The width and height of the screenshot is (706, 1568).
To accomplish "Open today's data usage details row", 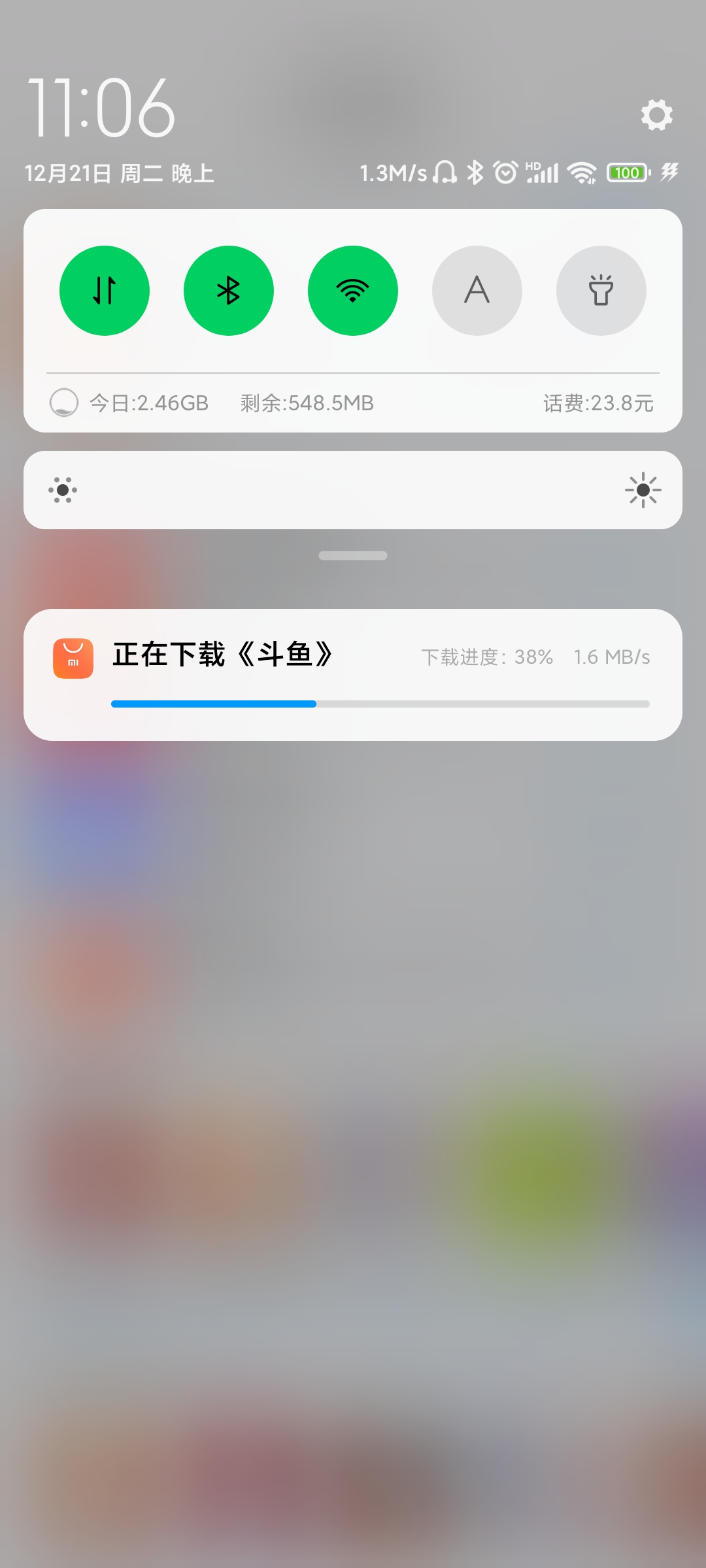I will (353, 403).
